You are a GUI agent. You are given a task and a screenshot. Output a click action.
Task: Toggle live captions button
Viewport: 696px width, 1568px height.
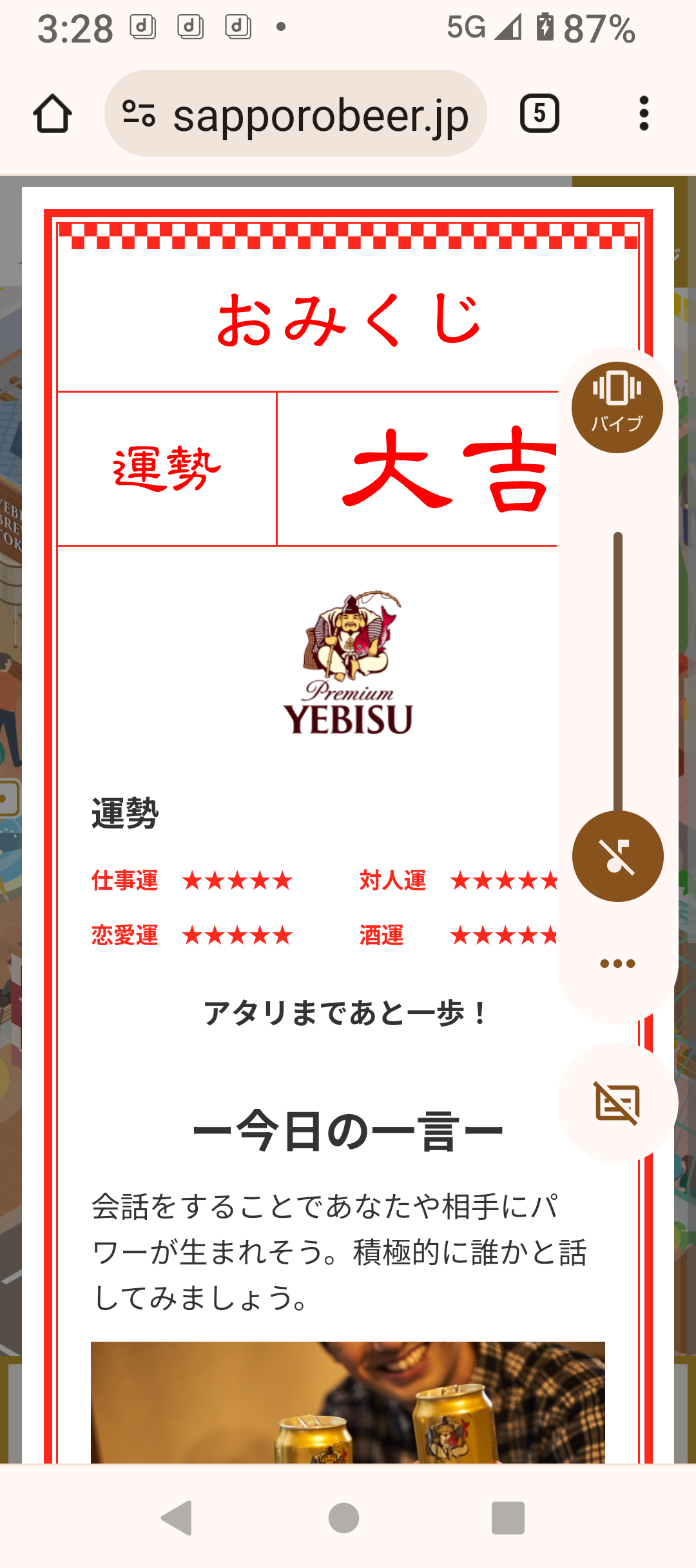(617, 1103)
